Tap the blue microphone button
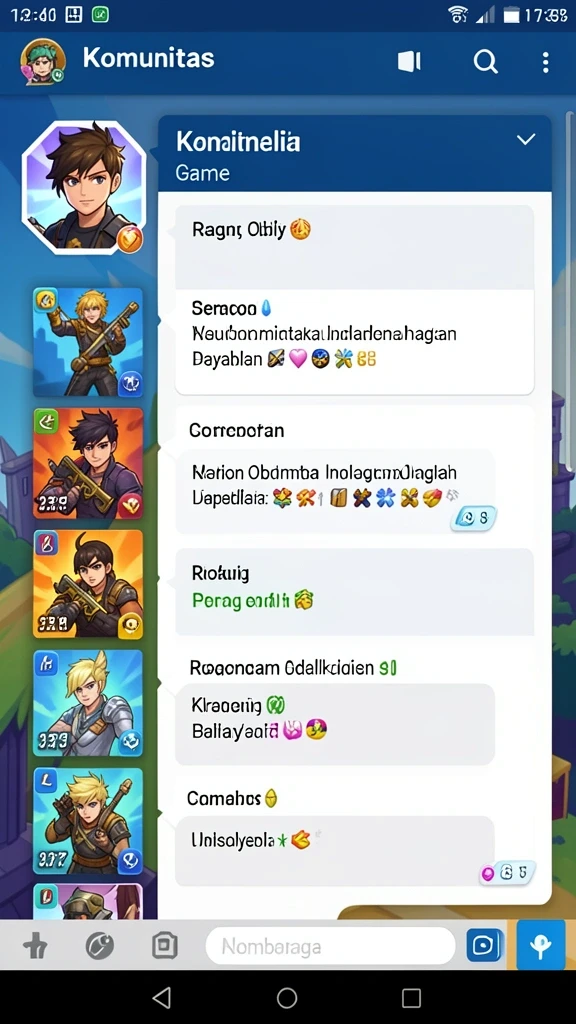Screen dimensions: 576x1024 pyautogui.click(x=541, y=945)
